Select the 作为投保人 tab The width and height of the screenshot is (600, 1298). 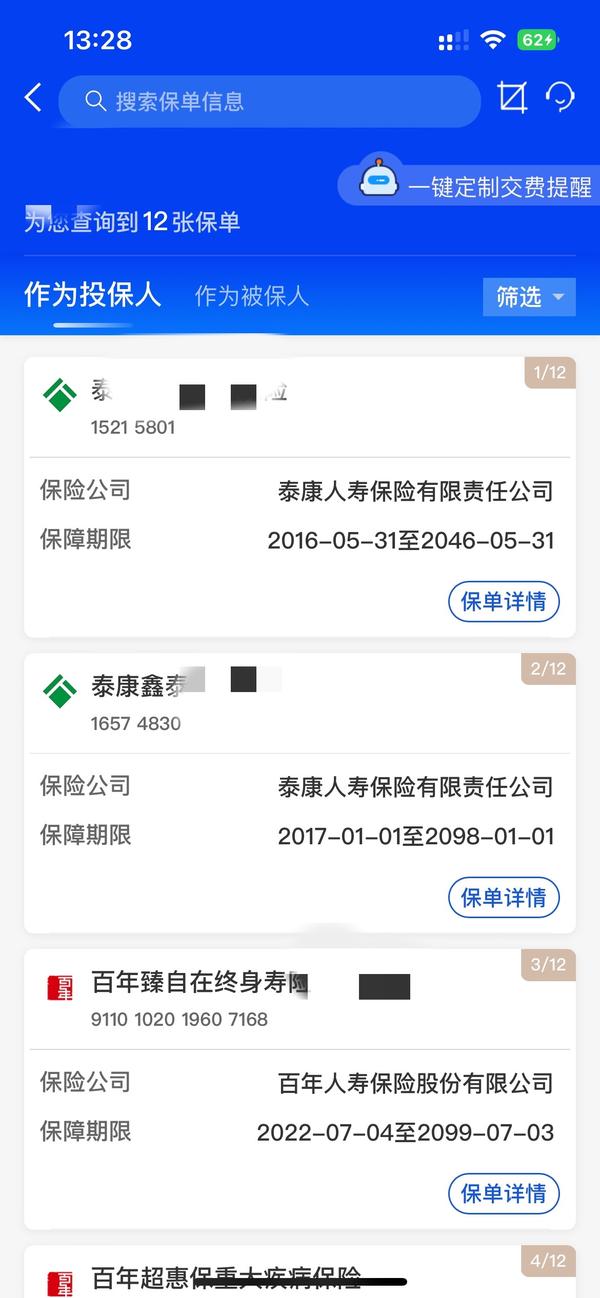click(x=93, y=295)
